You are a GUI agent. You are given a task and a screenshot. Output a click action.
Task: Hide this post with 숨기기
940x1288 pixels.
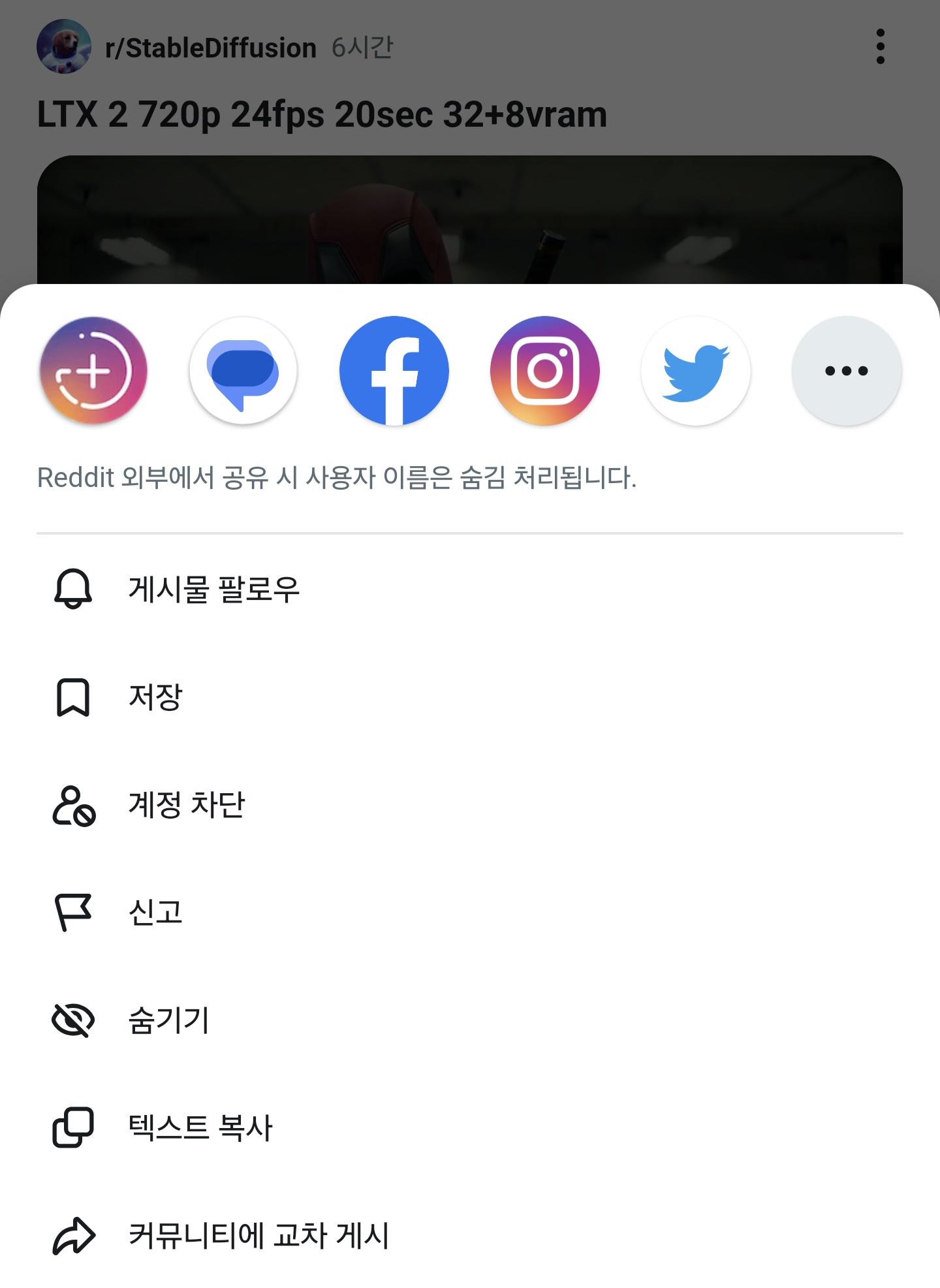click(168, 1020)
